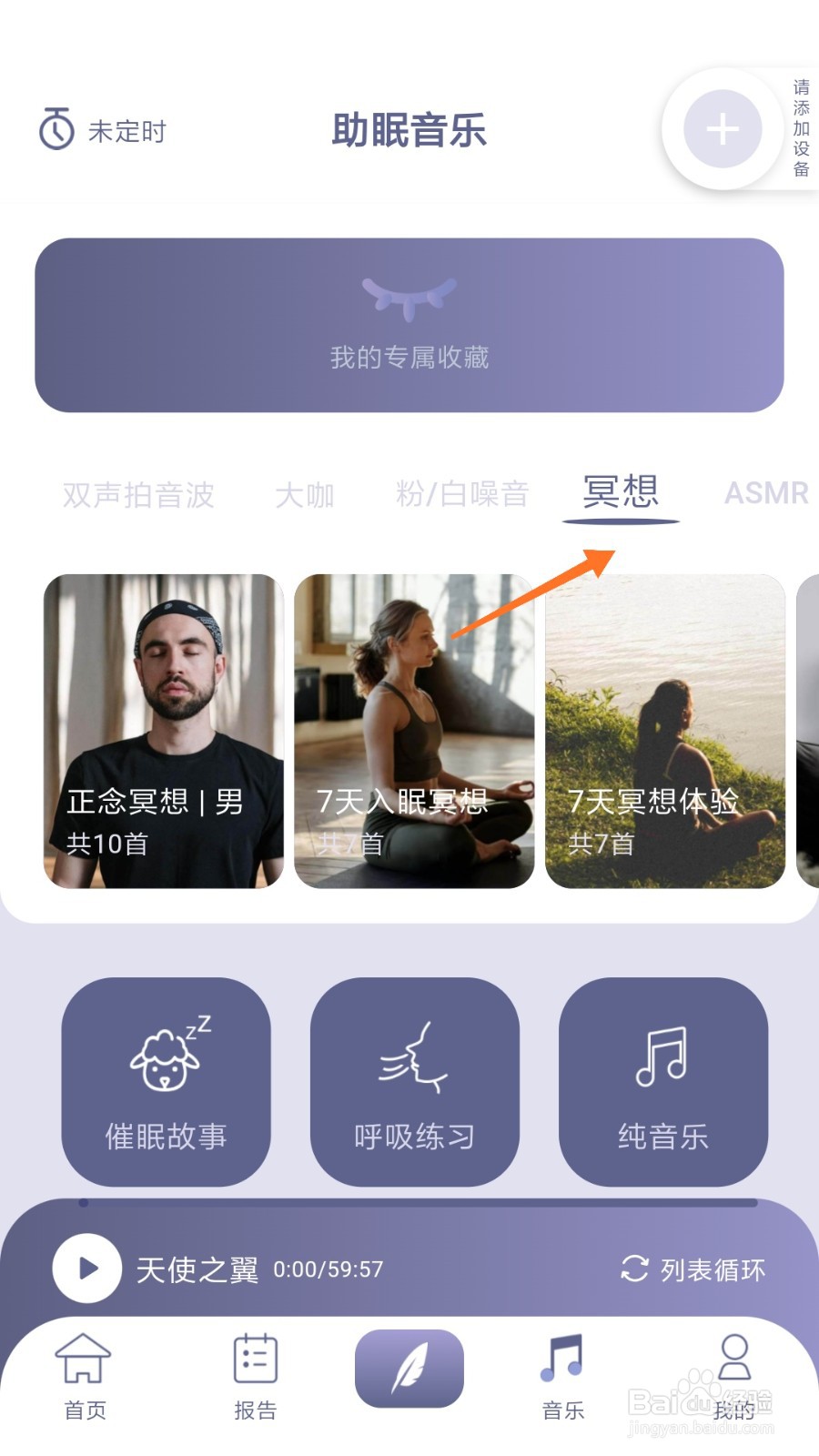The image size is (819, 1456).
Task: Open the 双声拍音波 category tab
Action: click(x=136, y=496)
